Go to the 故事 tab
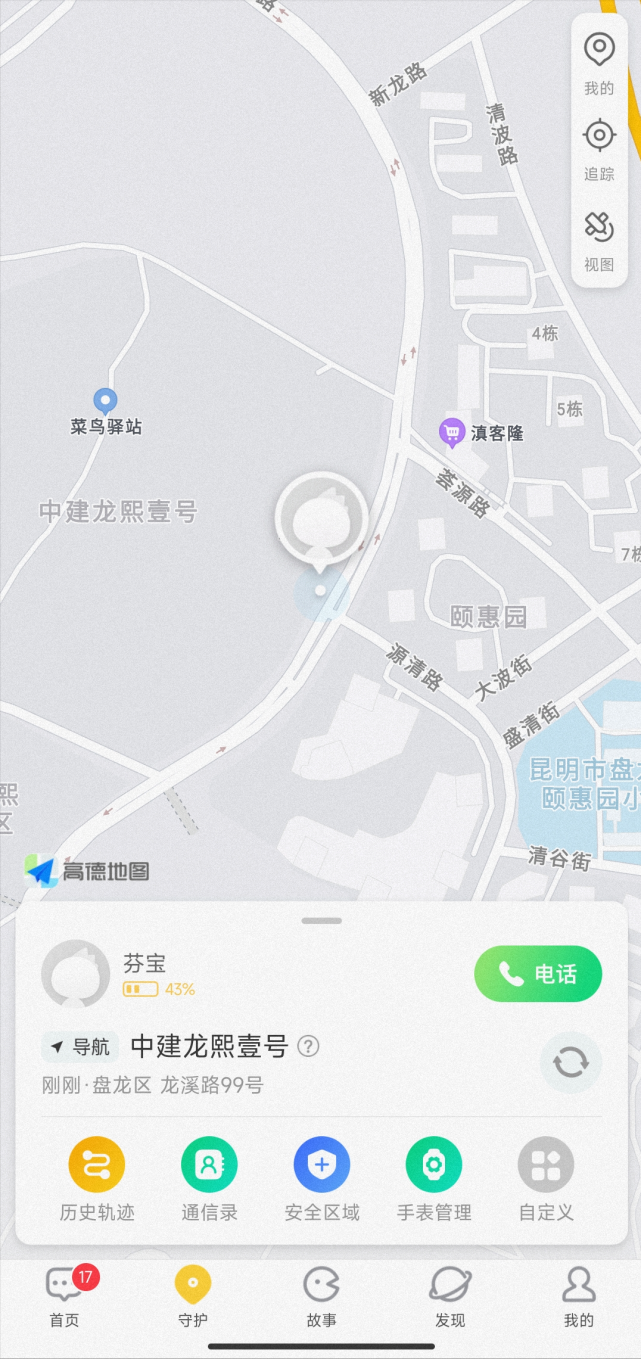641x1359 pixels. click(x=321, y=1296)
